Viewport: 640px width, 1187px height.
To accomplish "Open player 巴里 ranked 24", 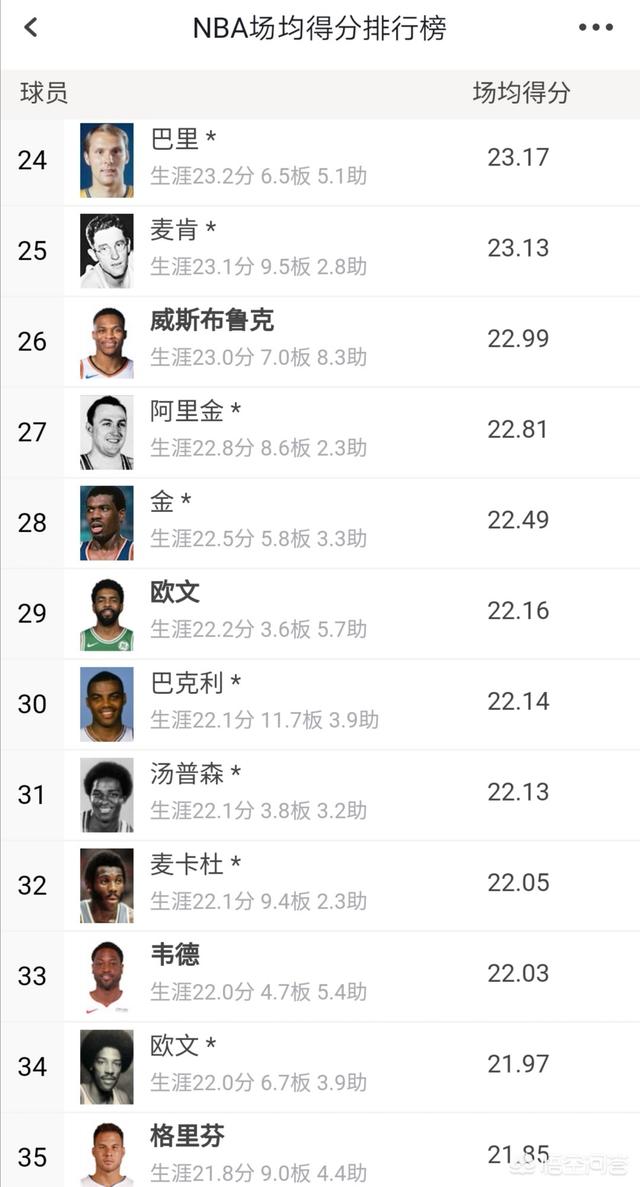I will coord(320,160).
